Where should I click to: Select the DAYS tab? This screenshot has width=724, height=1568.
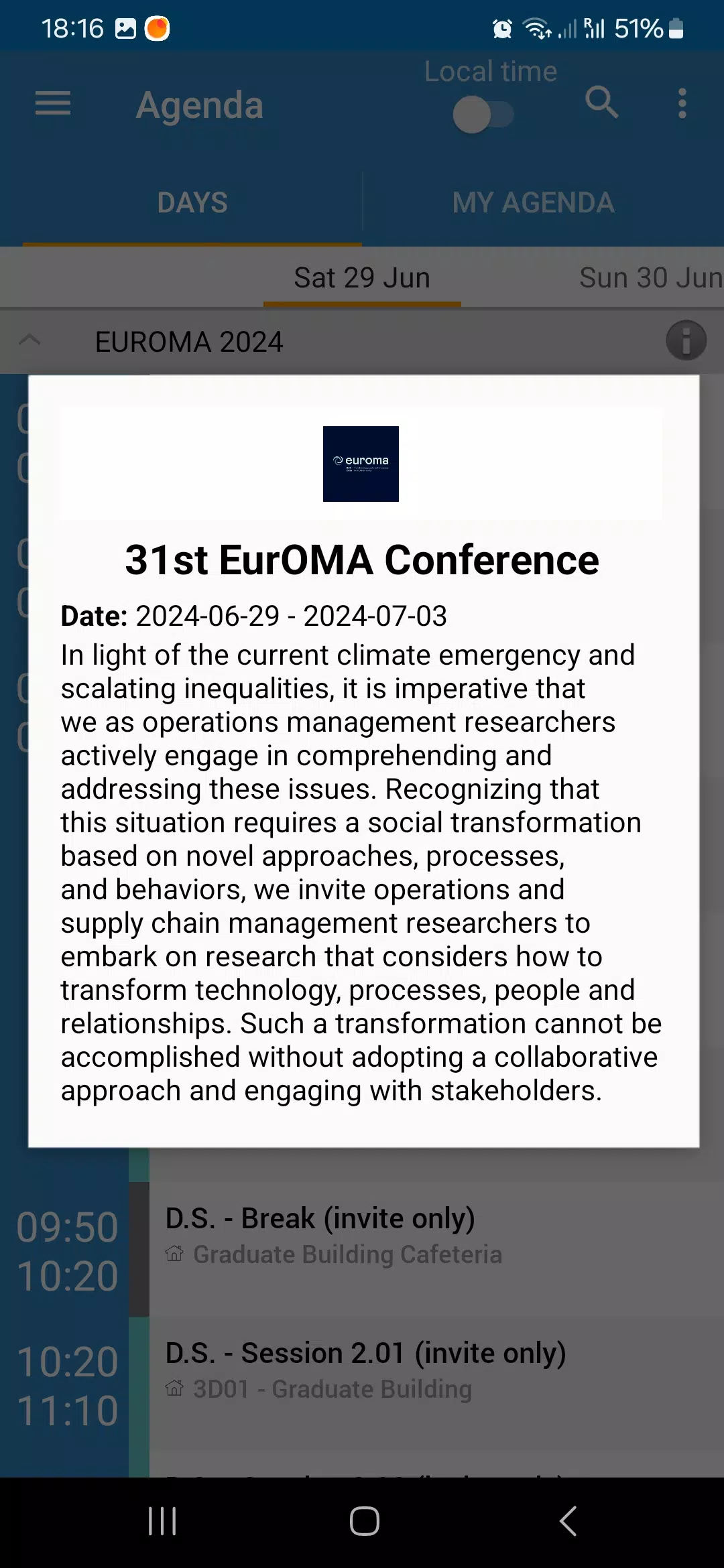pyautogui.click(x=192, y=202)
